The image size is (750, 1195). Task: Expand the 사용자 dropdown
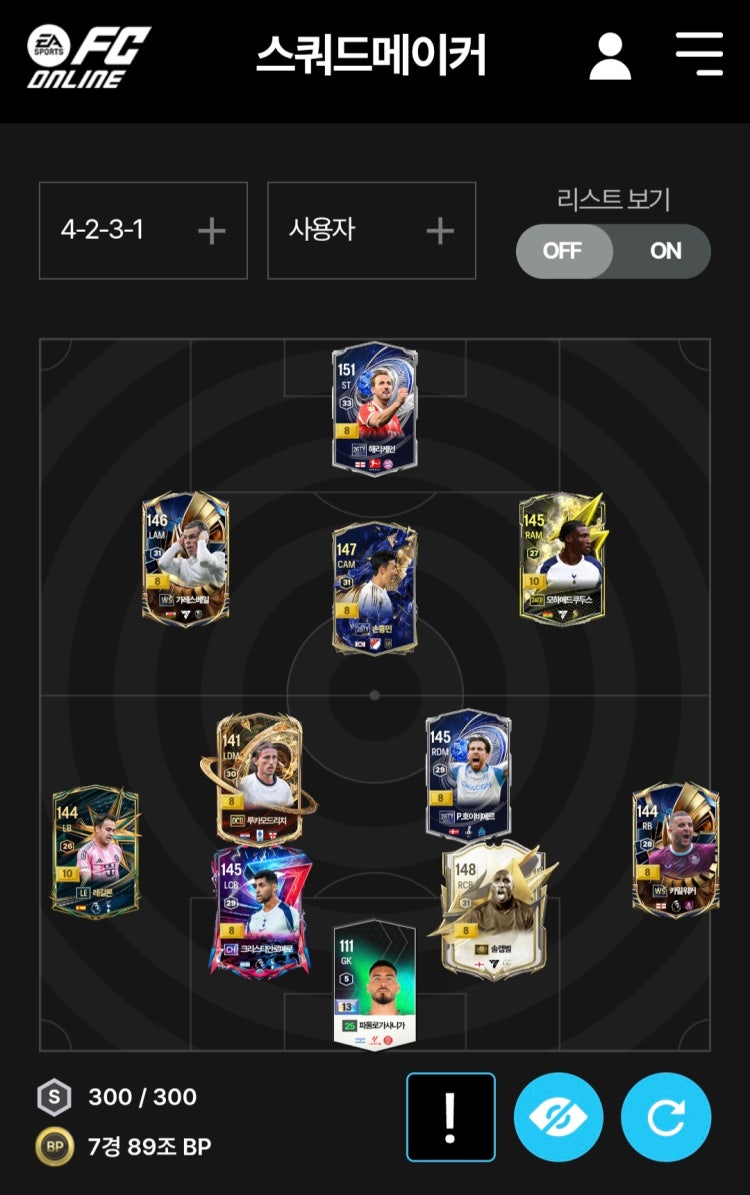pos(371,231)
